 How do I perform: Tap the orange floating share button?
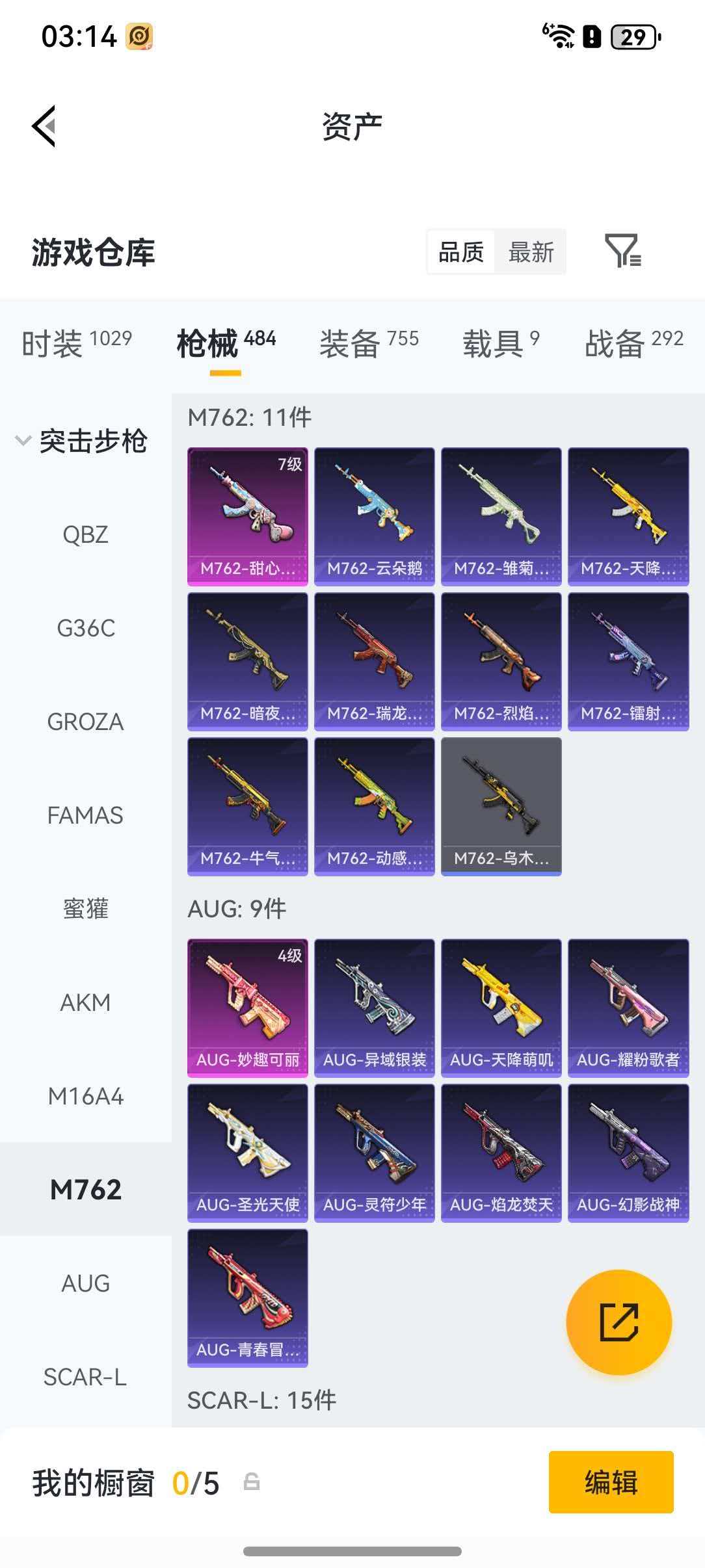[x=619, y=1322]
